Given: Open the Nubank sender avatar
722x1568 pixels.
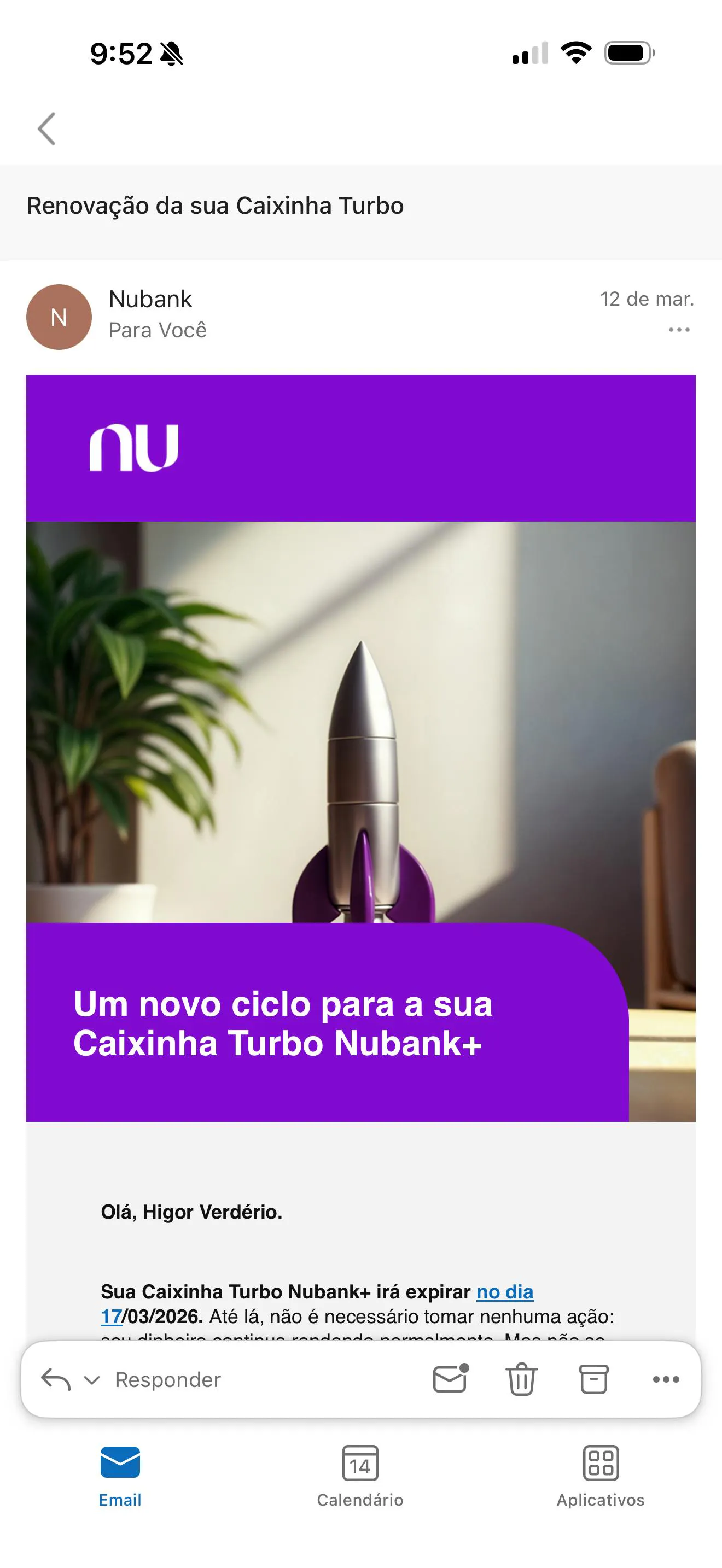Looking at the screenshot, I should 59,317.
